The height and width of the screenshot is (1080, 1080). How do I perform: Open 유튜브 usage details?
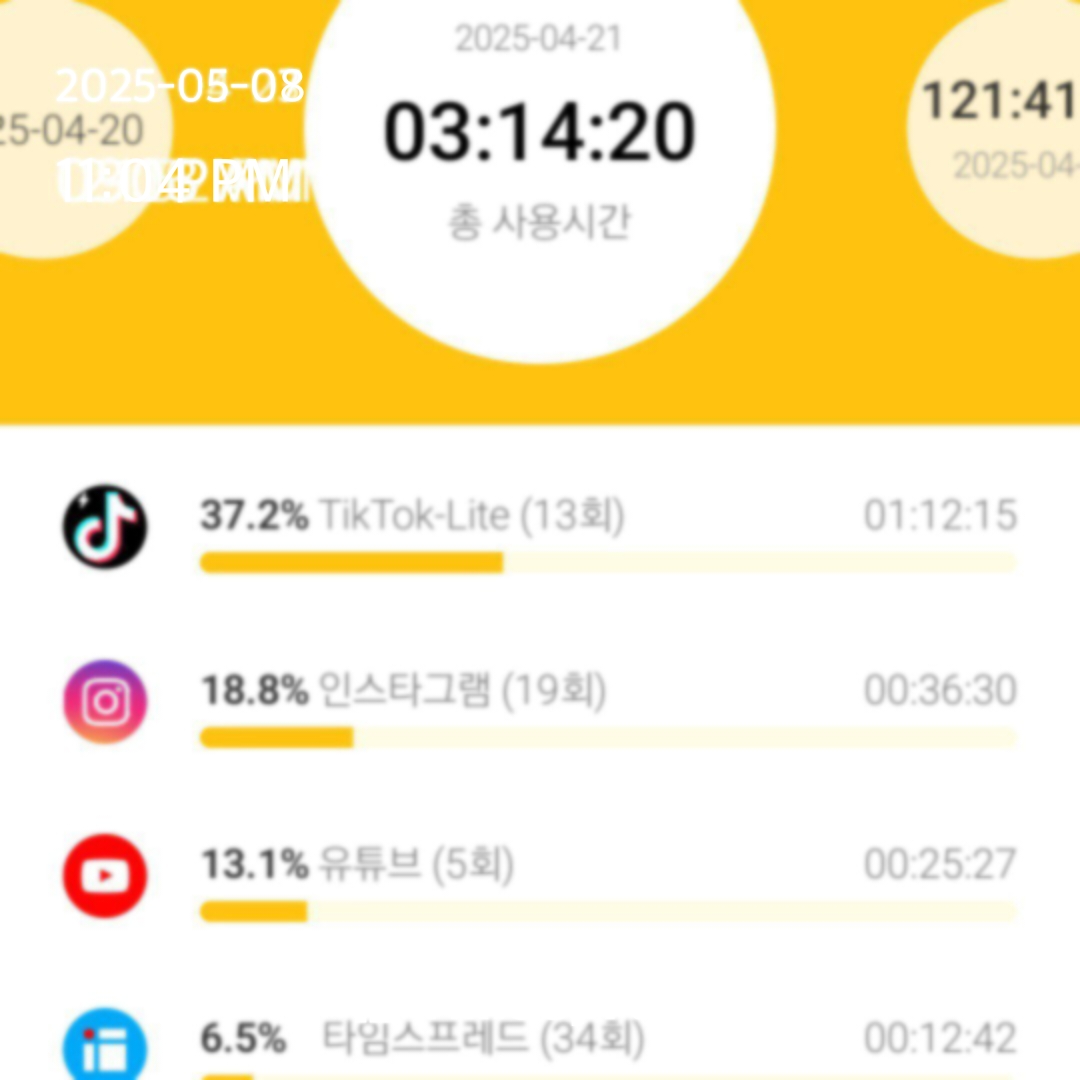tap(540, 877)
